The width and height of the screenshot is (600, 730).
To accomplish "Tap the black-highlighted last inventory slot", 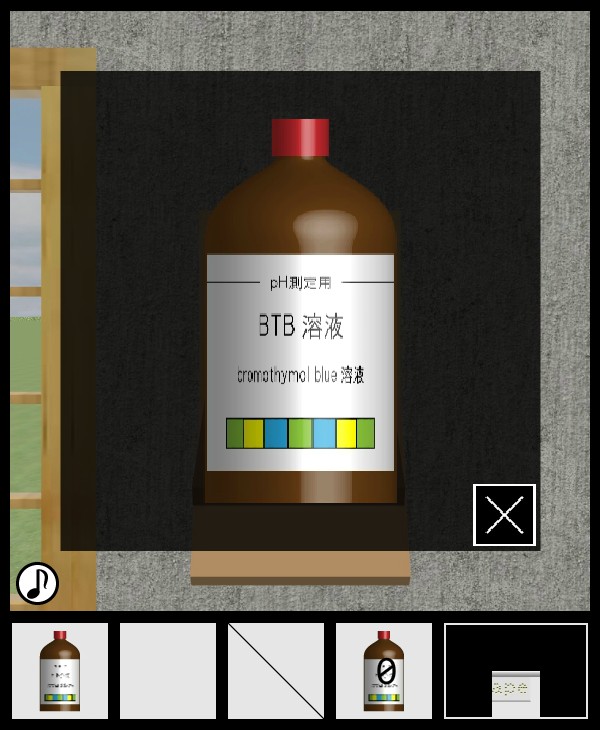I will tap(516, 671).
